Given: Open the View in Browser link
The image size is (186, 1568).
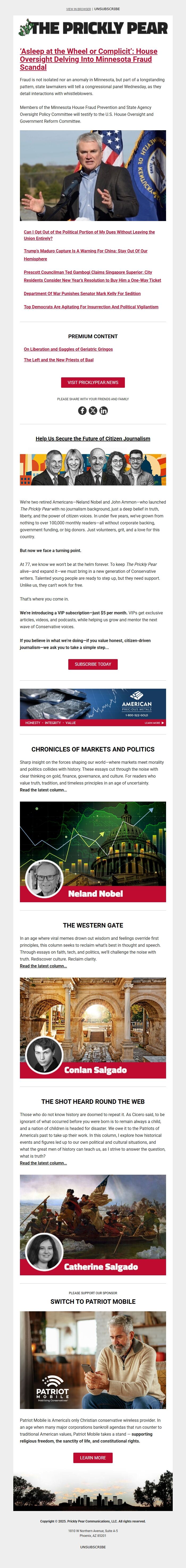Looking at the screenshot, I should pyautogui.click(x=78, y=9).
